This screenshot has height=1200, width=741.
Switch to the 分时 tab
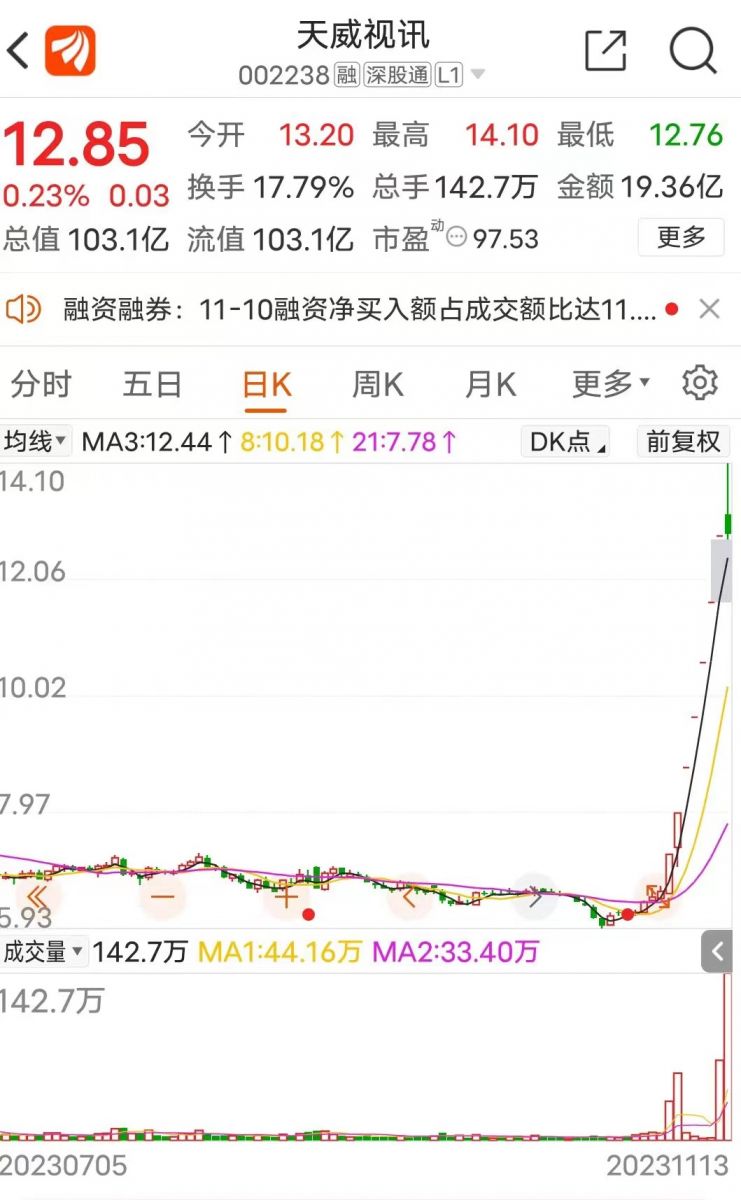[x=41, y=384]
